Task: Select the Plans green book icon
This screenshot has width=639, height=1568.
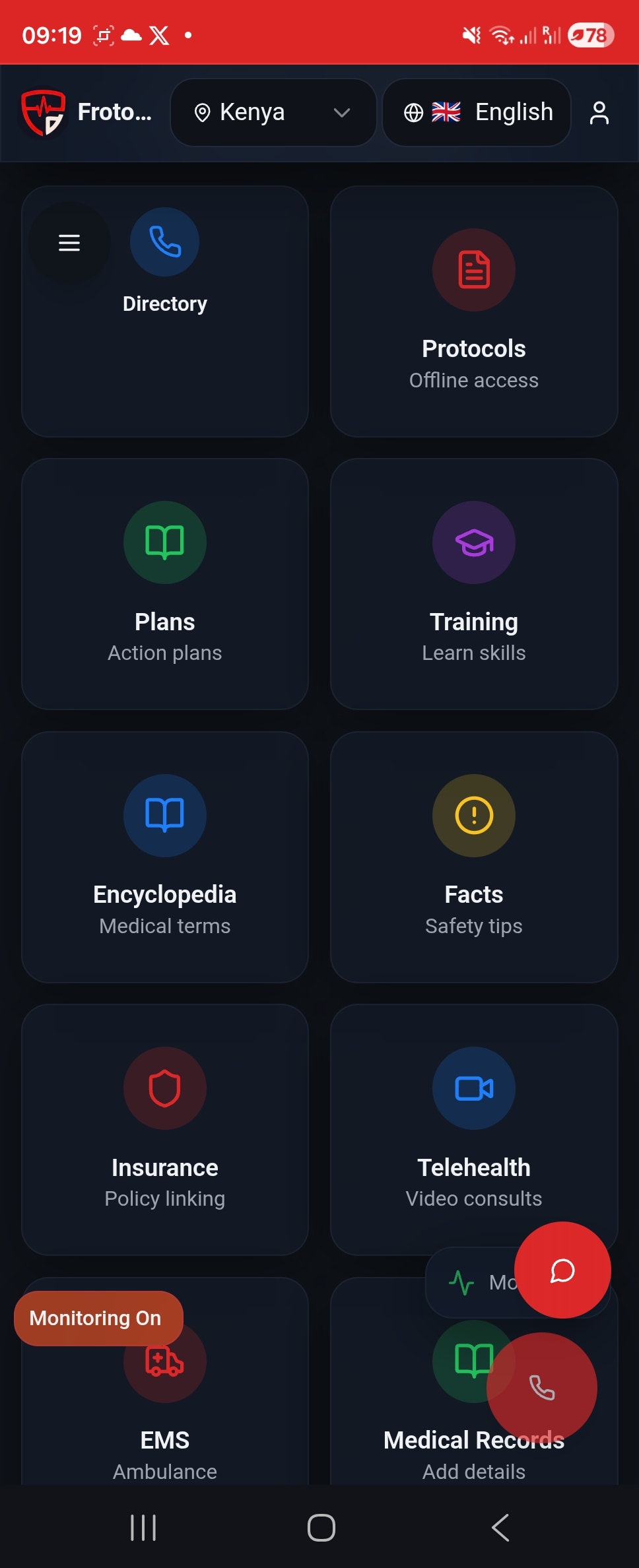Action: [x=164, y=542]
